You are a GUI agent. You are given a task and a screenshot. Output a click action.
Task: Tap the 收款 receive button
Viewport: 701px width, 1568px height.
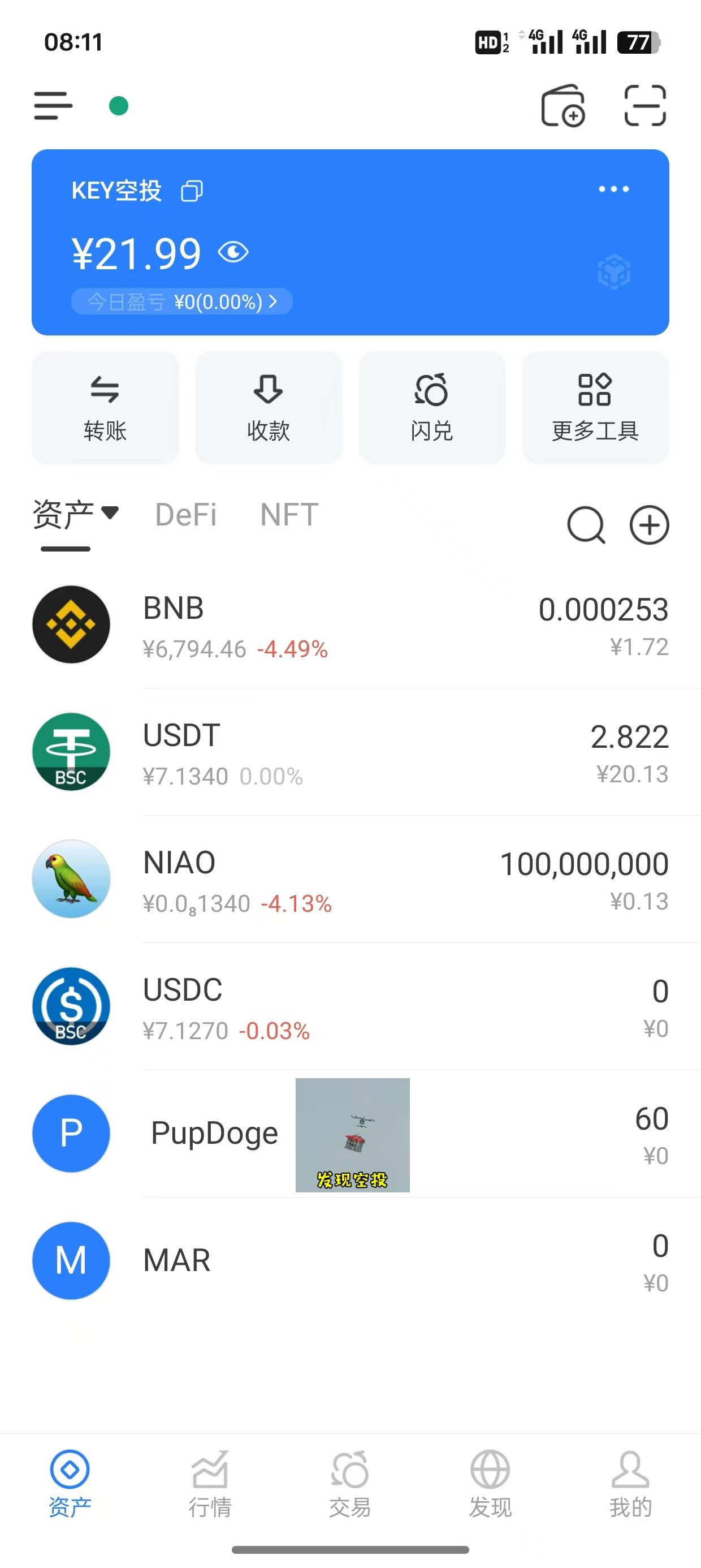269,407
